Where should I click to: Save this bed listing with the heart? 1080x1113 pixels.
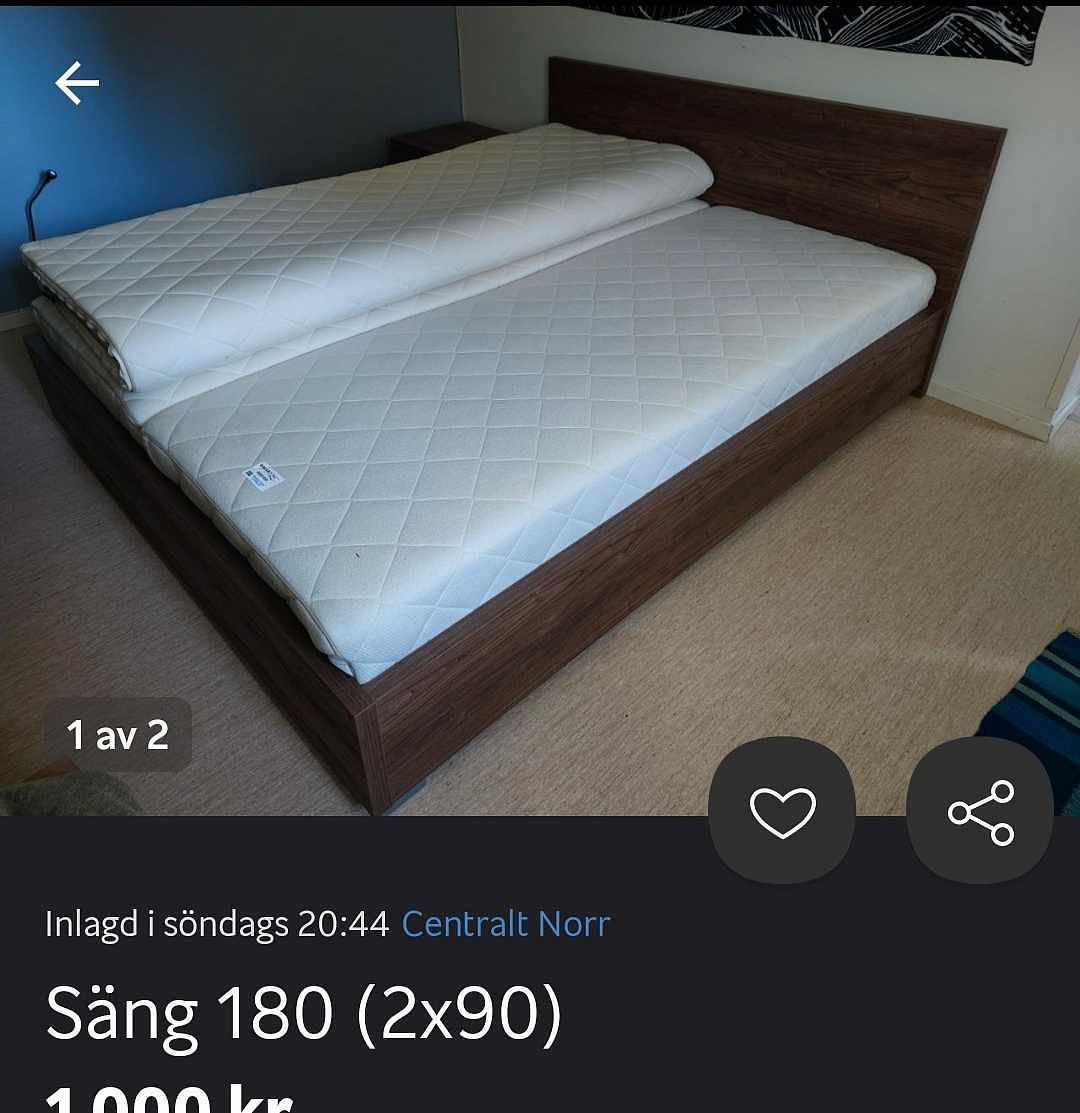point(782,811)
